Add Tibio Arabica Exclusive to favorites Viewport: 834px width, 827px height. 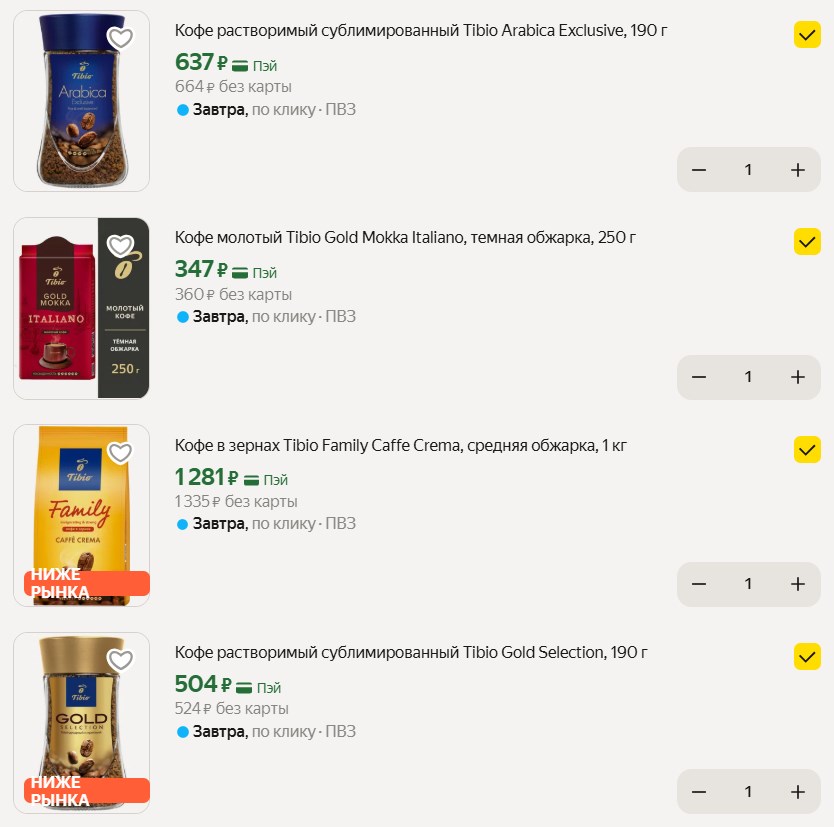coord(120,39)
